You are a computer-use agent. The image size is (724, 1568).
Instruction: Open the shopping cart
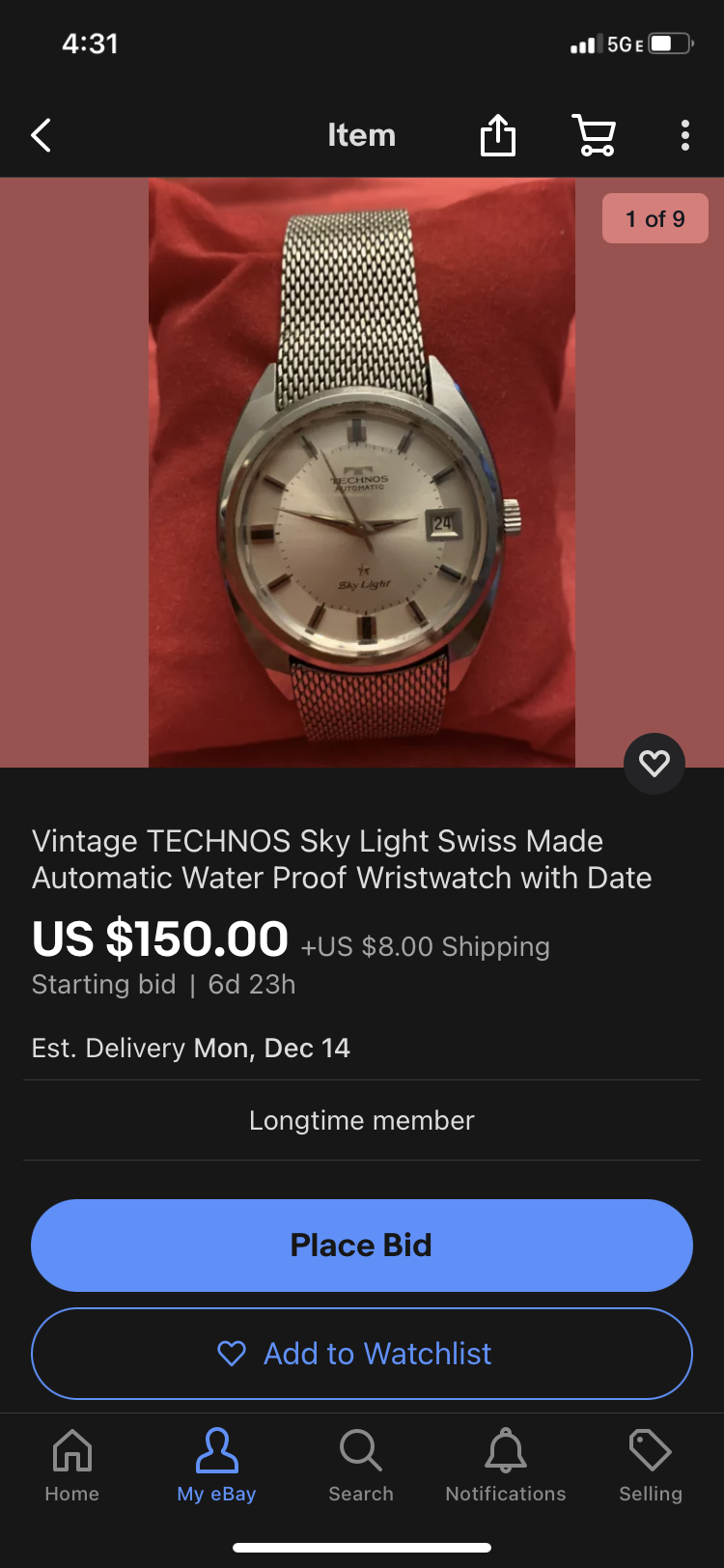595,135
